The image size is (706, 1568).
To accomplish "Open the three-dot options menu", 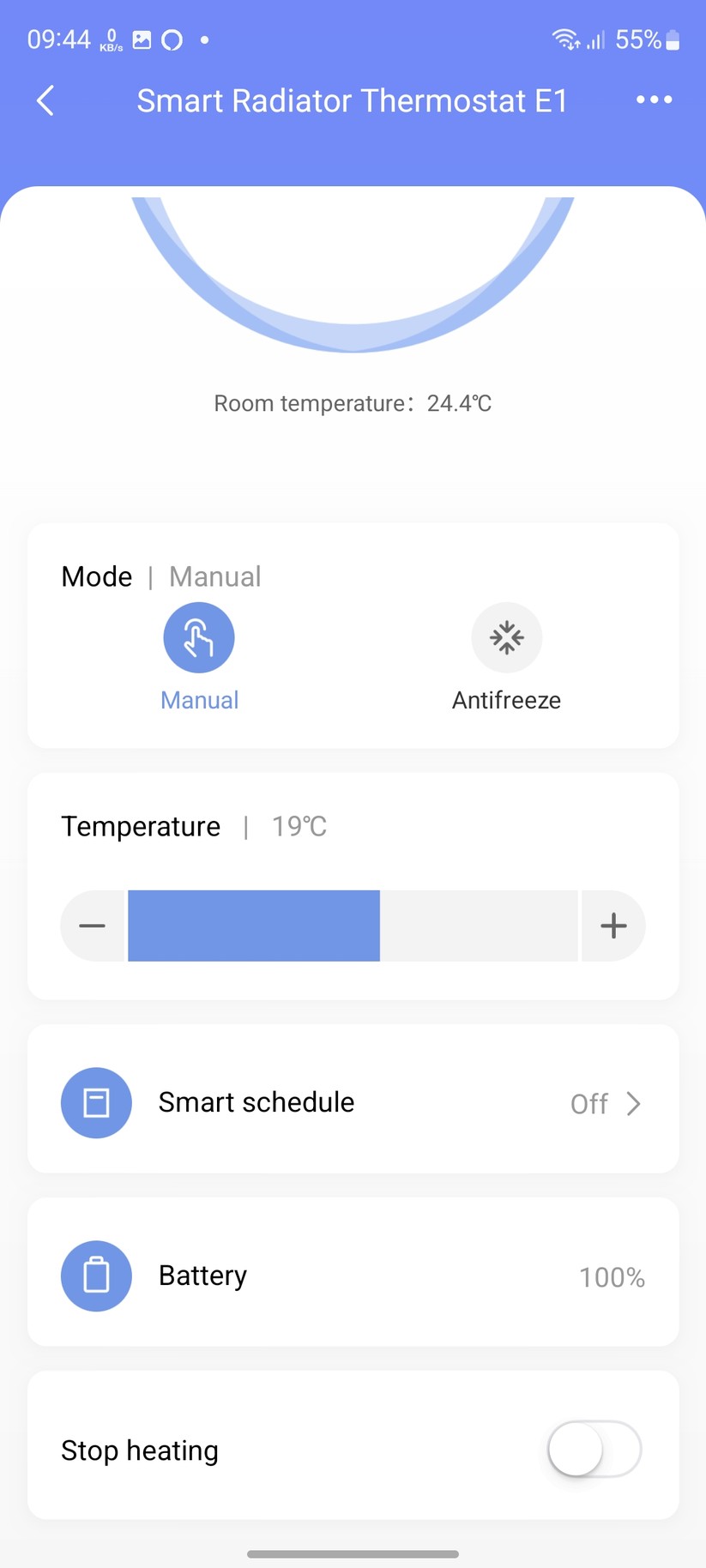I will tap(654, 100).
